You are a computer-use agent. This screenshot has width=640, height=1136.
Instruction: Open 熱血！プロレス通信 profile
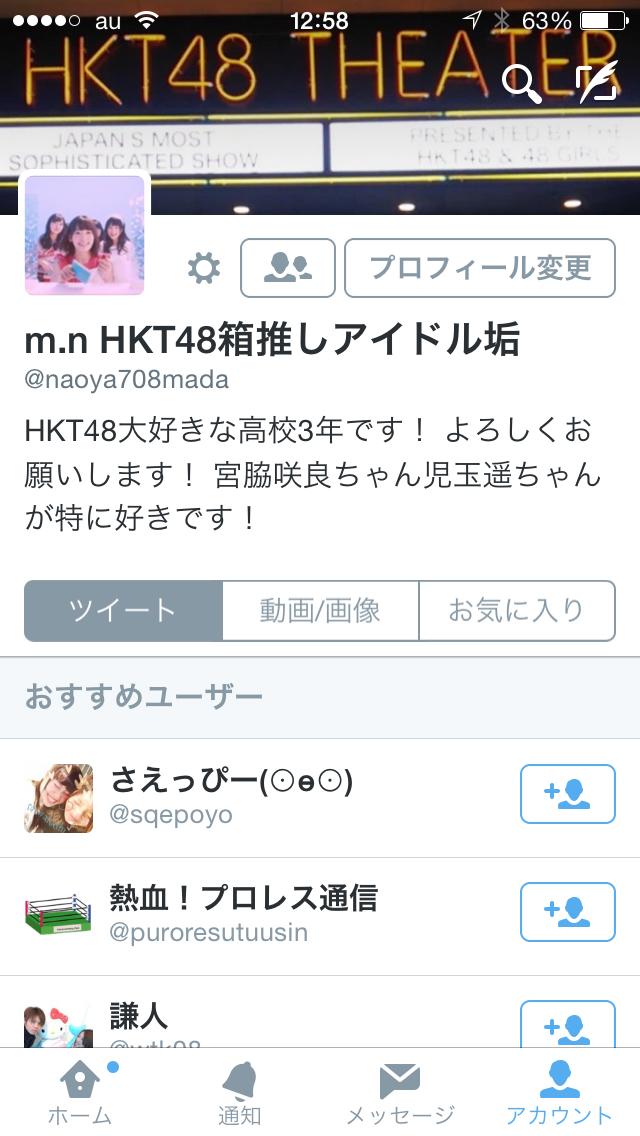point(243,915)
